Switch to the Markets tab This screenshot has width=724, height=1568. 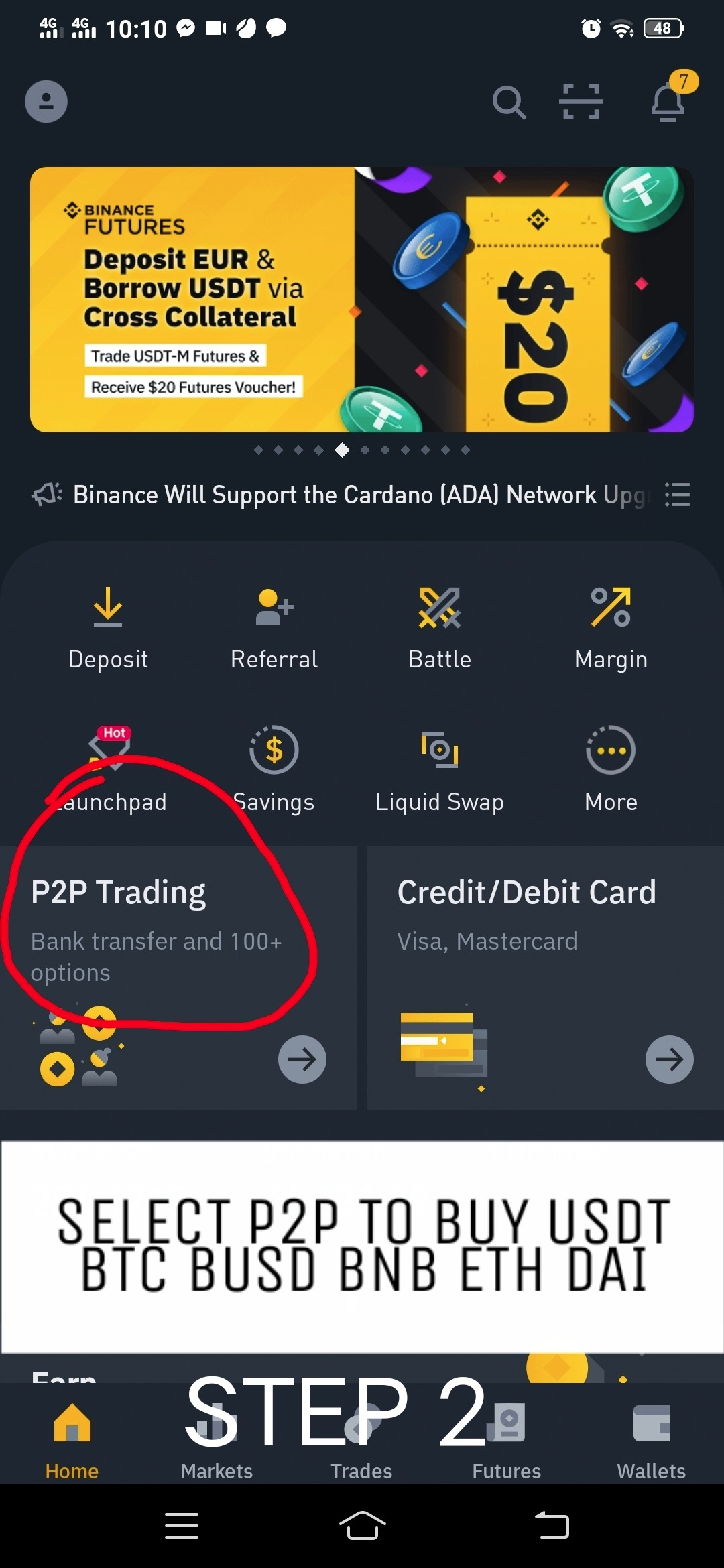(x=217, y=1441)
